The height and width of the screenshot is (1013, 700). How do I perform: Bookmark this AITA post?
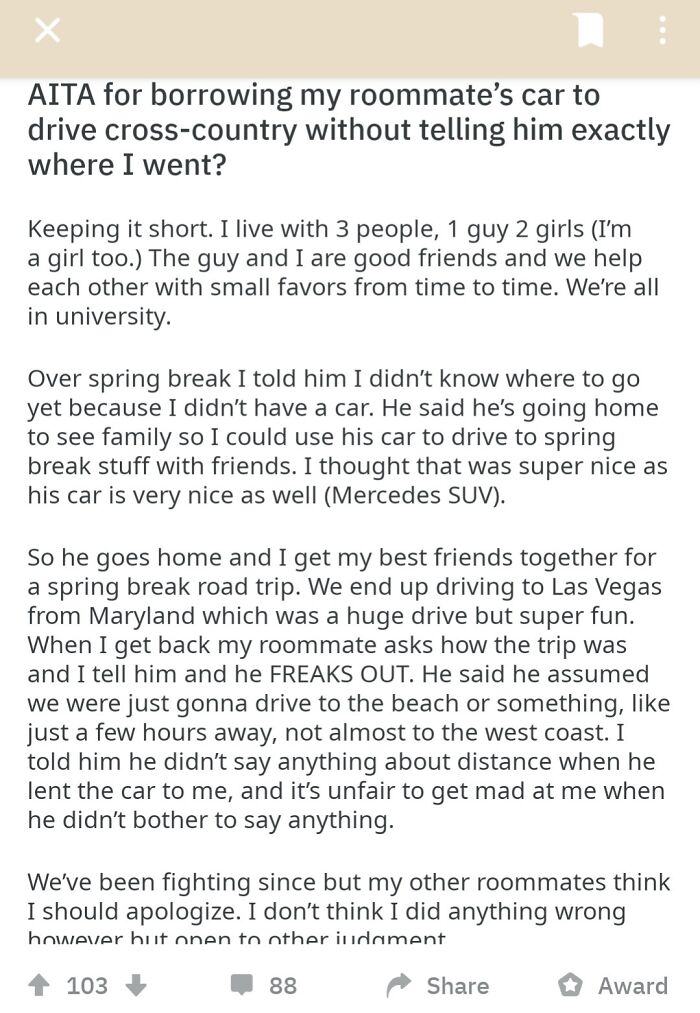coord(590,32)
